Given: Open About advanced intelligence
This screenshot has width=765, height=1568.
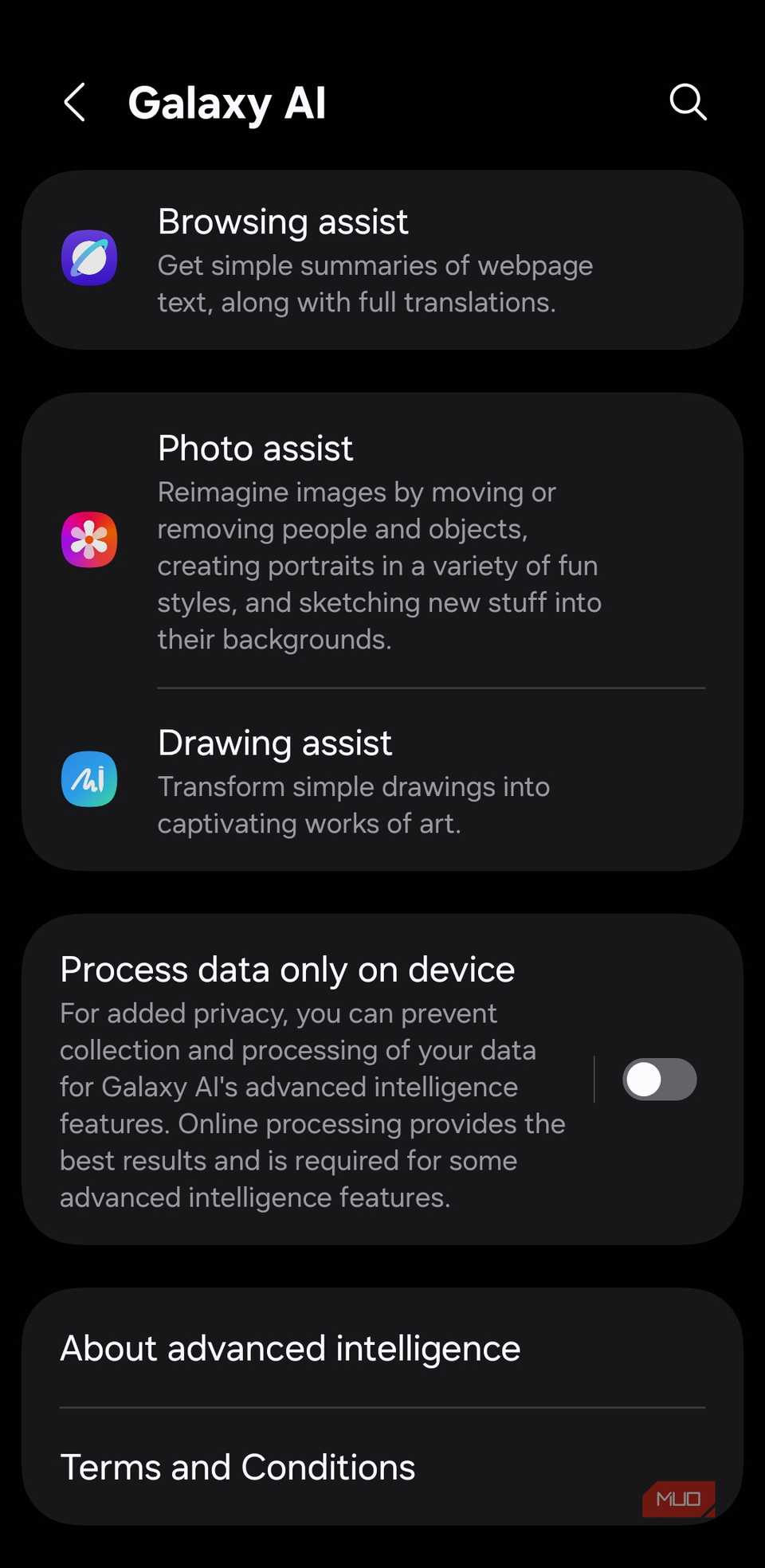Looking at the screenshot, I should (x=290, y=1348).
